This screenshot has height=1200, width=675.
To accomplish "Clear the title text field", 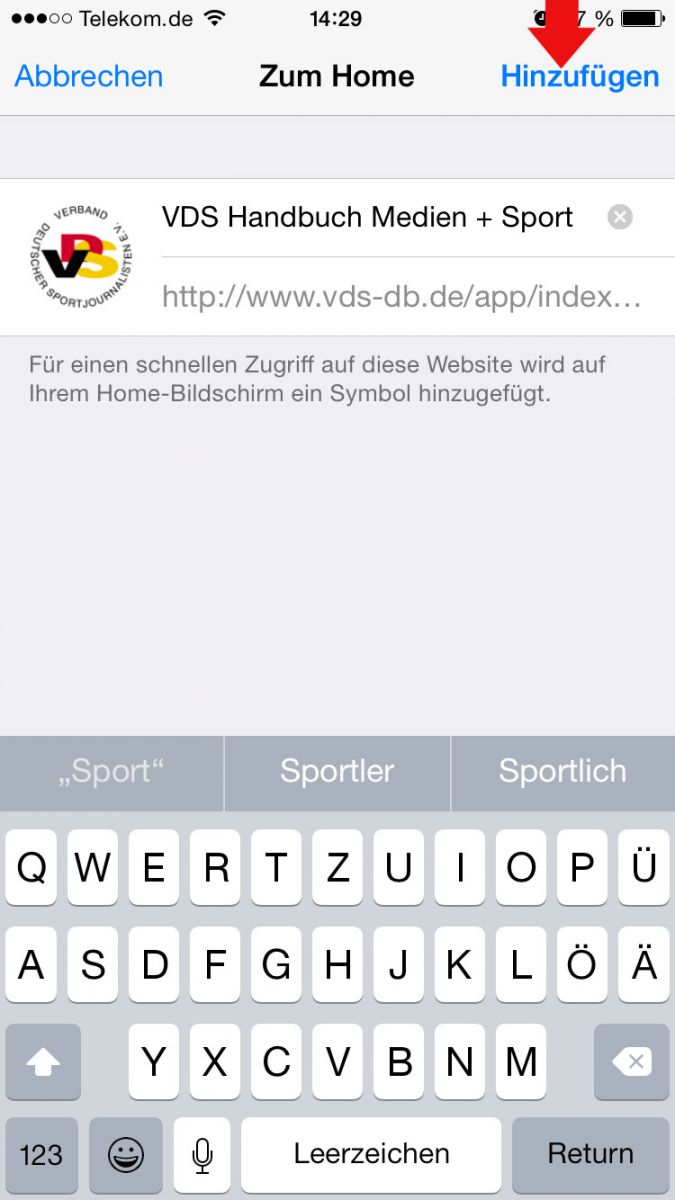I will click(x=620, y=217).
